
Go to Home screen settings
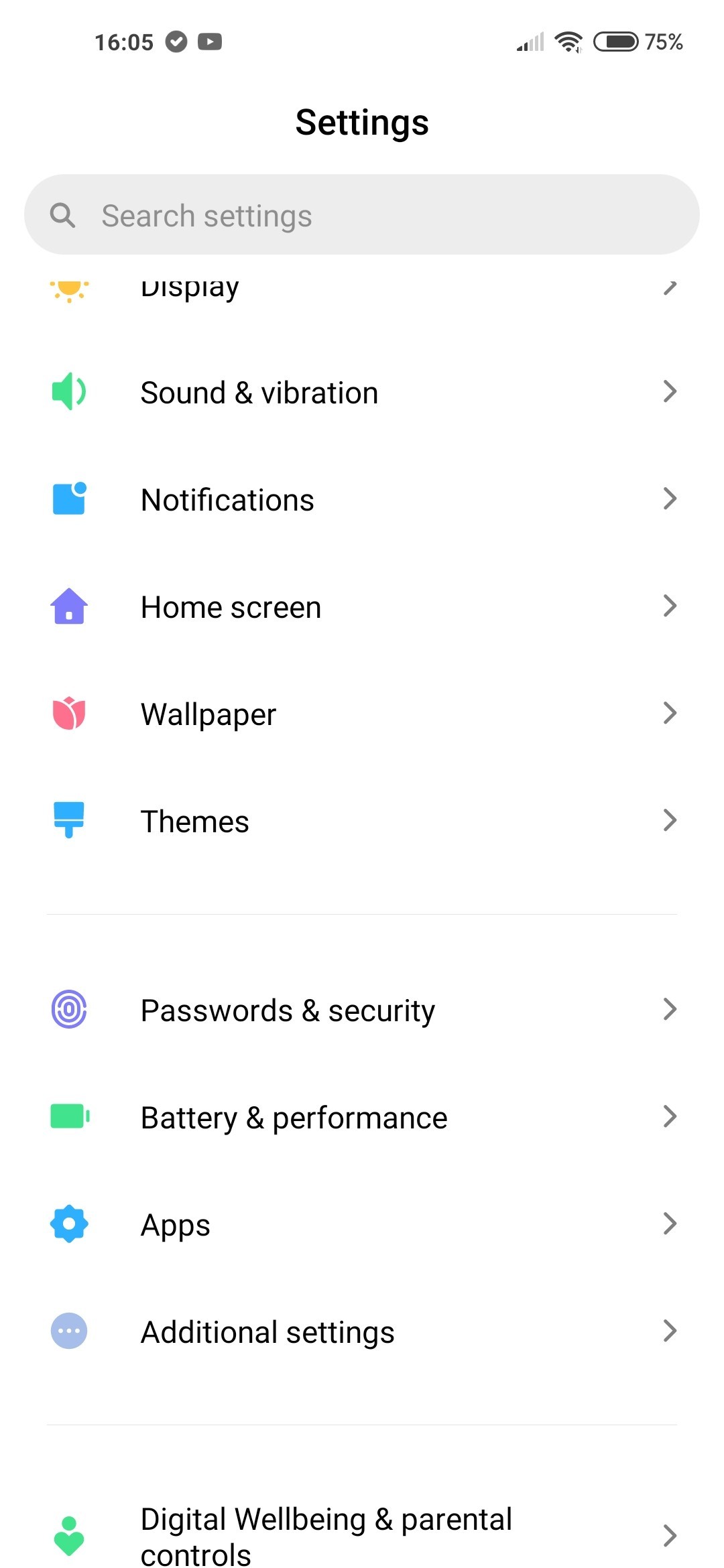[x=362, y=606]
